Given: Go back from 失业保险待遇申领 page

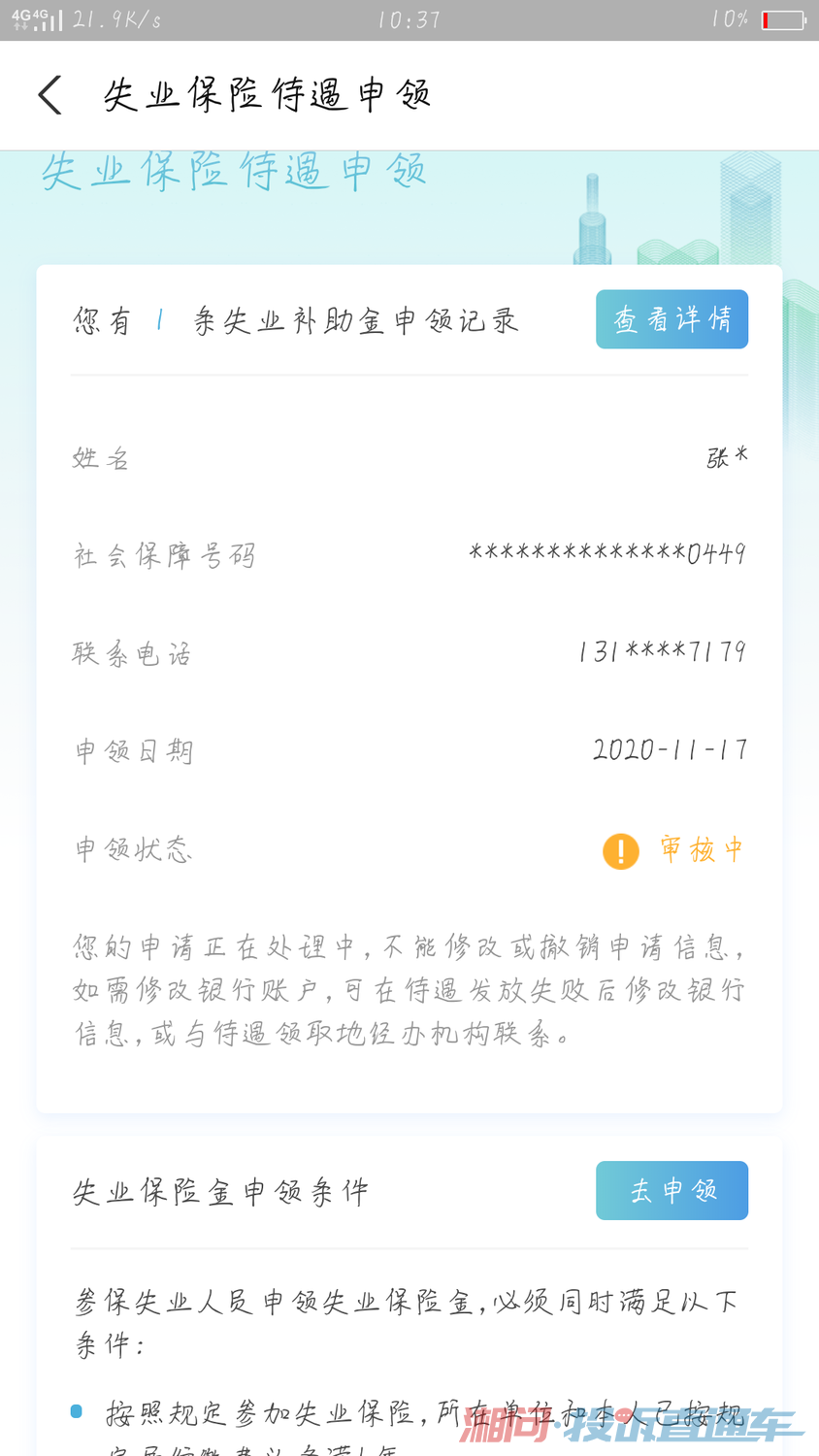Looking at the screenshot, I should click(x=50, y=95).
